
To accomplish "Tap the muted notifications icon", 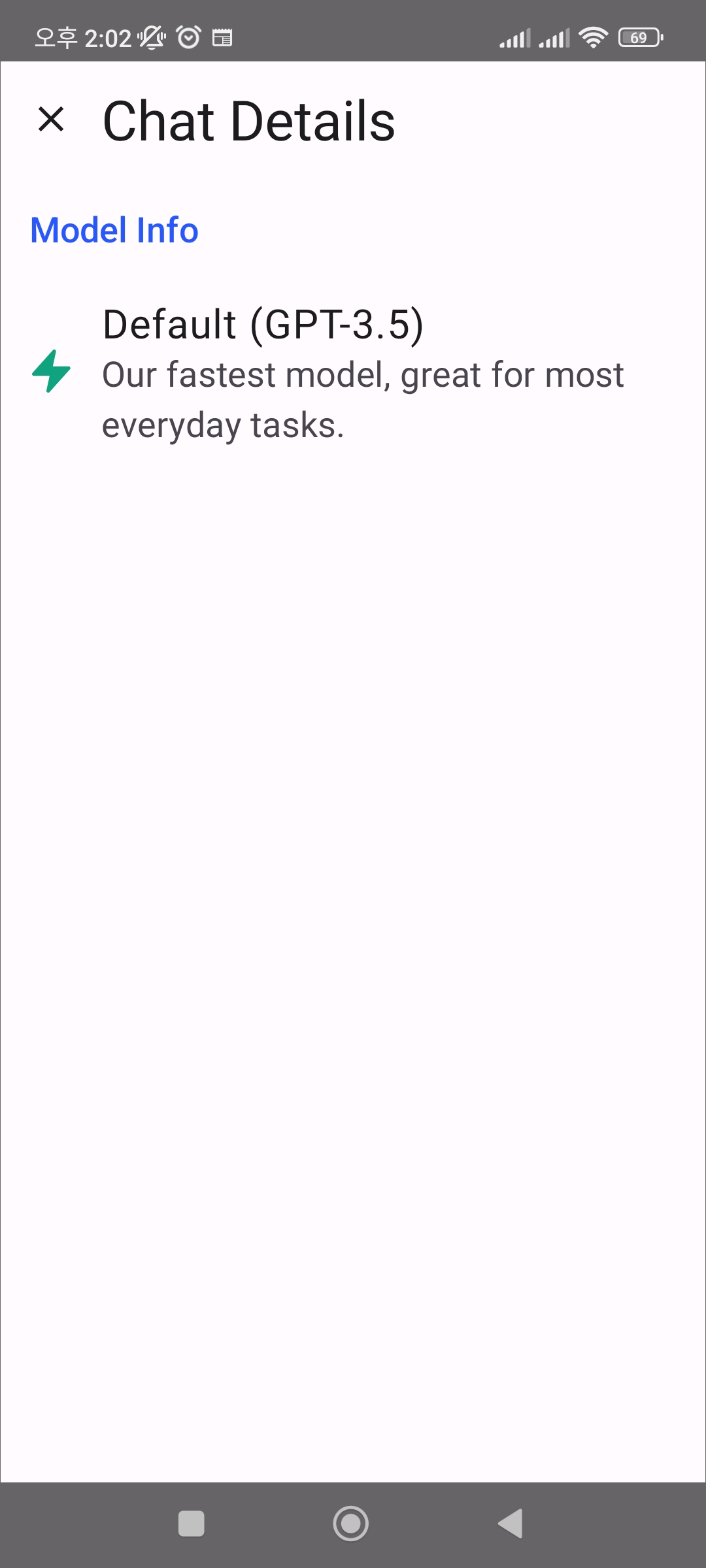I will coord(152,37).
